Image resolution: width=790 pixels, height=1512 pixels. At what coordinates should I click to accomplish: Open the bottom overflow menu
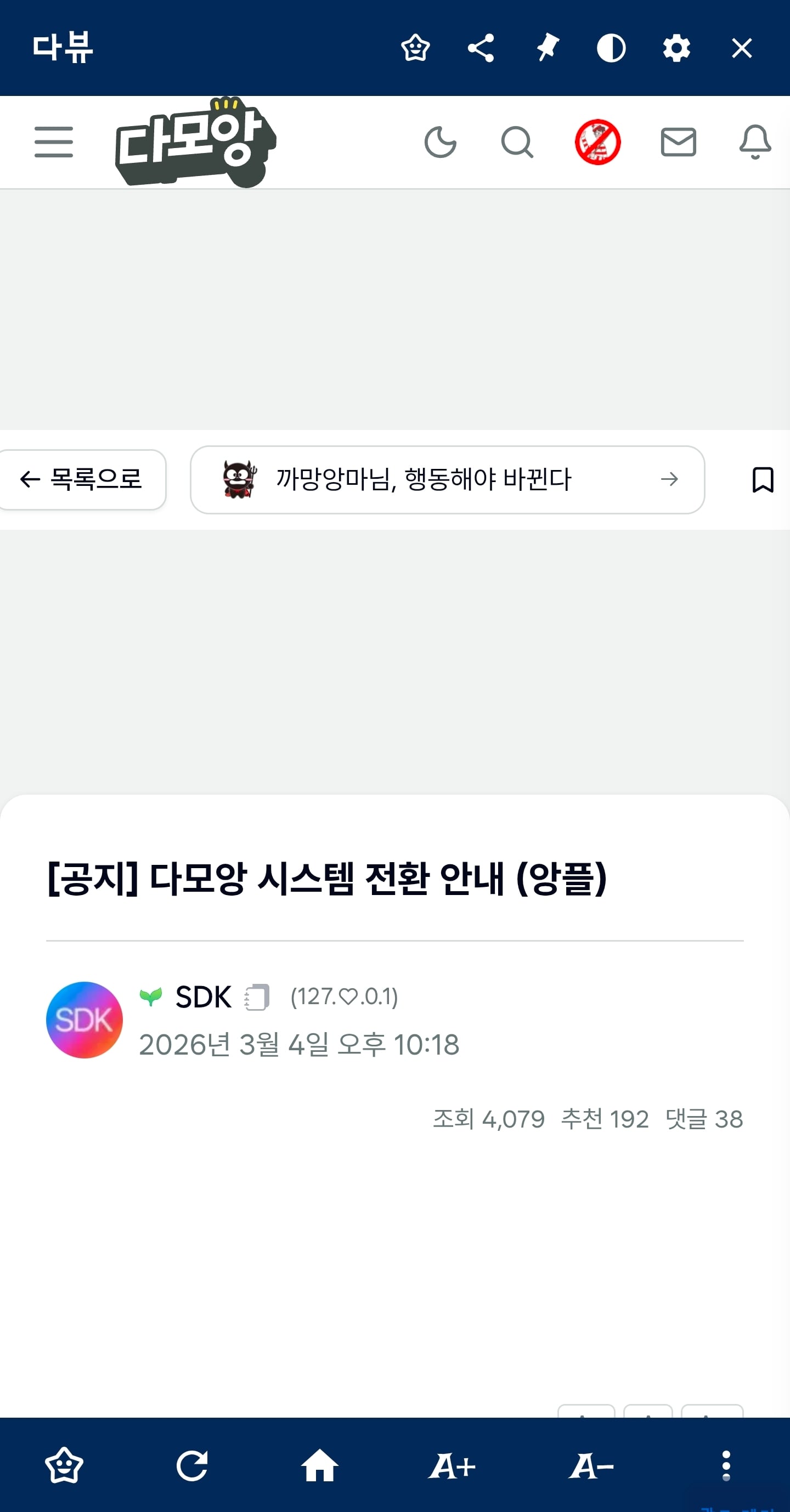(726, 1465)
